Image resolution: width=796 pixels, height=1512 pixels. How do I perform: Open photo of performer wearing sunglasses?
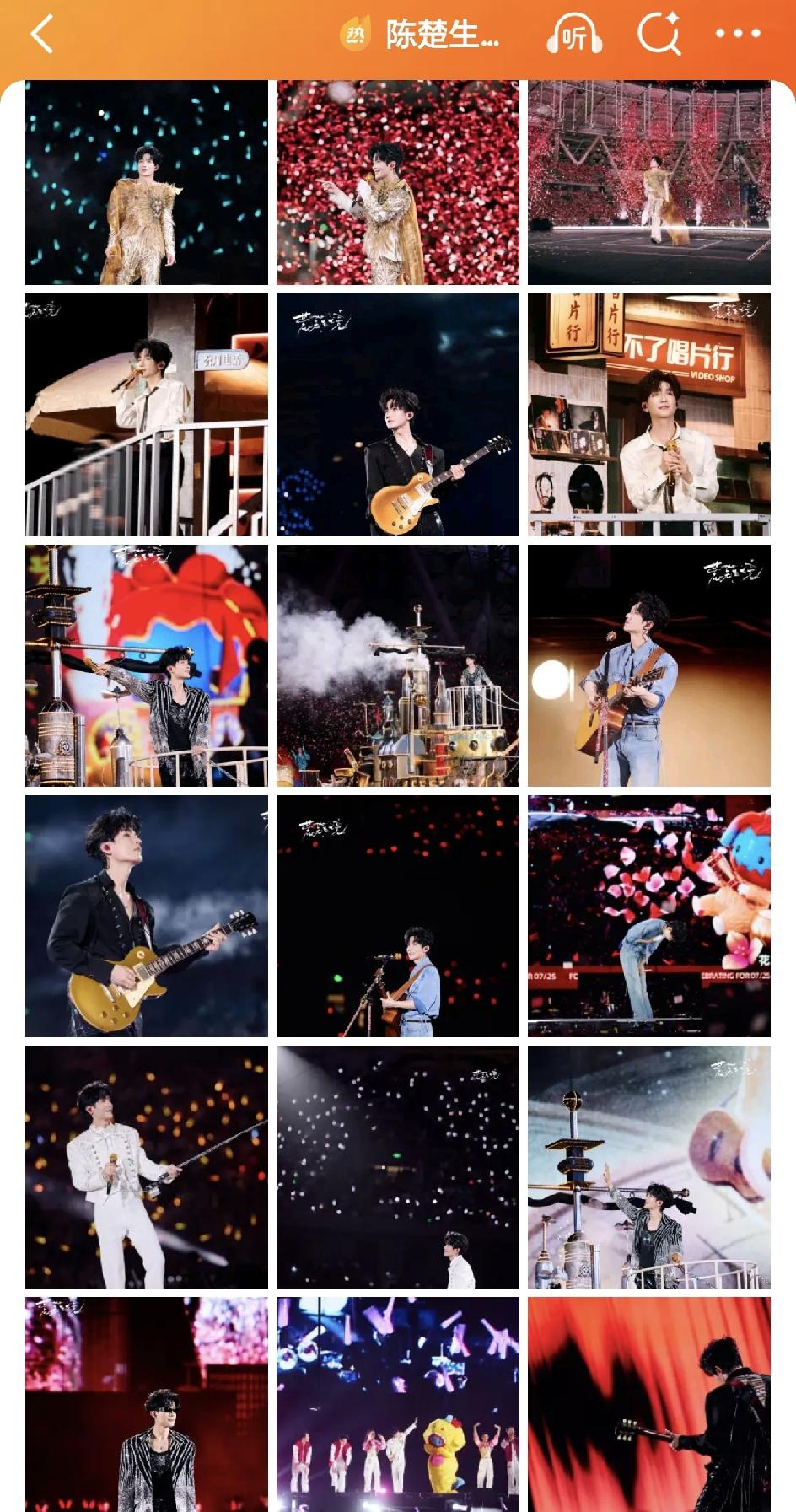pos(147,1405)
